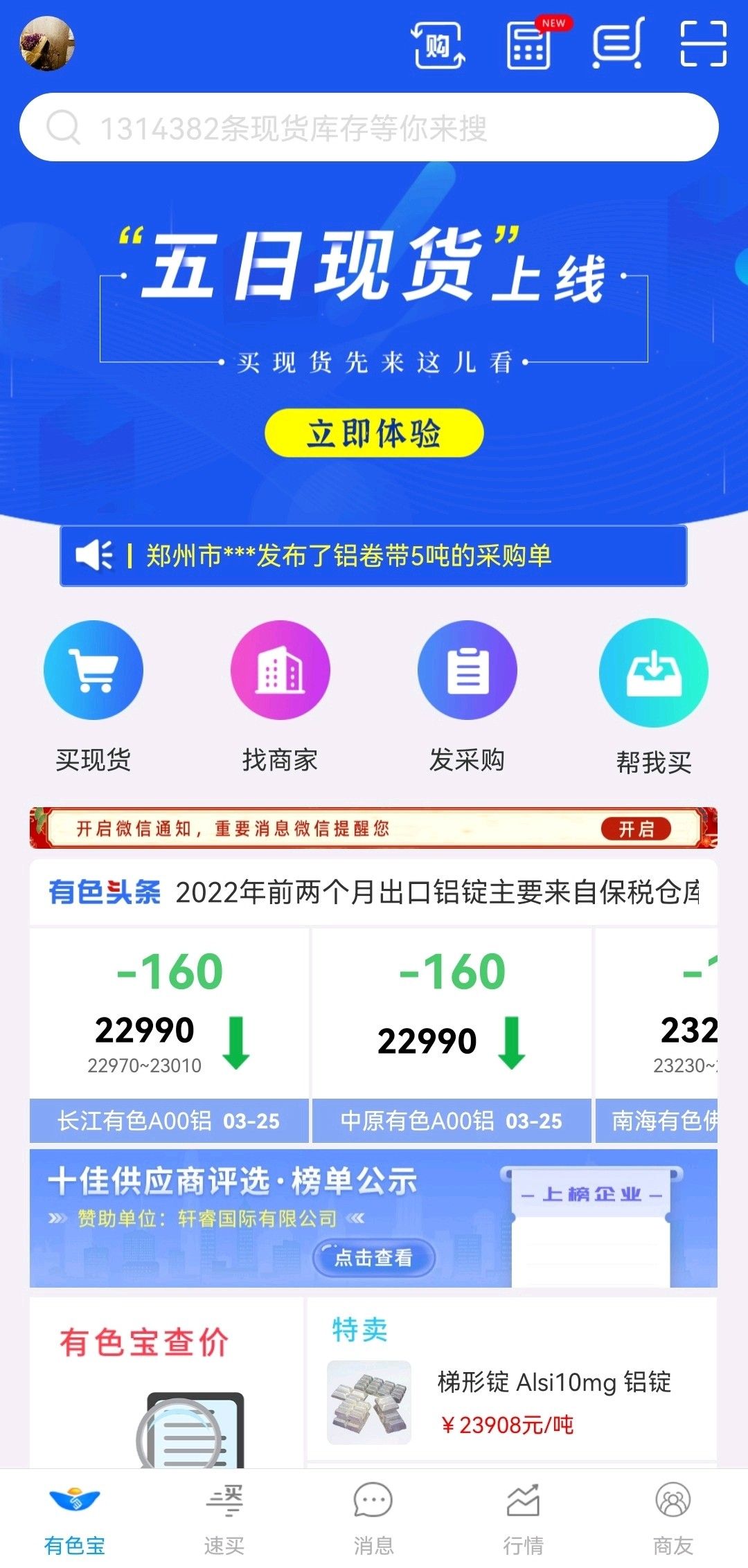Tap 点击查看 on the supplier ranking banner
748x1568 pixels.
pyautogui.click(x=374, y=1257)
